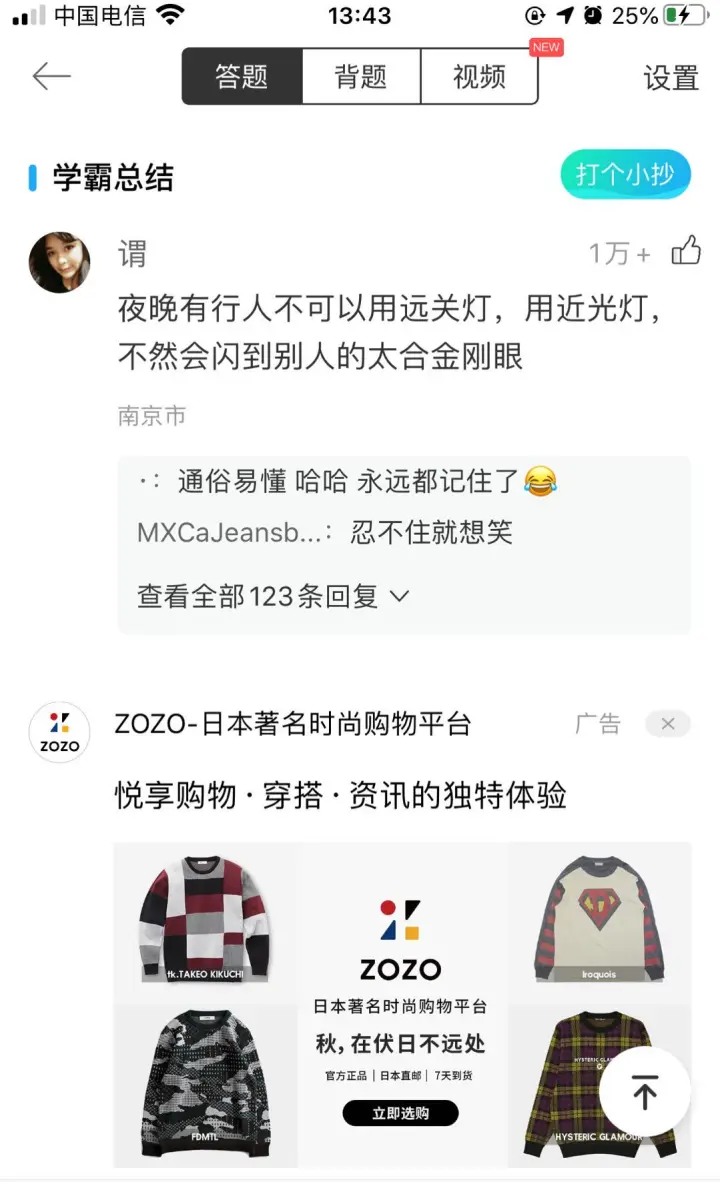Image resolution: width=720 pixels, height=1182 pixels.
Task: Switch to the 背题 tab
Action: click(x=361, y=77)
